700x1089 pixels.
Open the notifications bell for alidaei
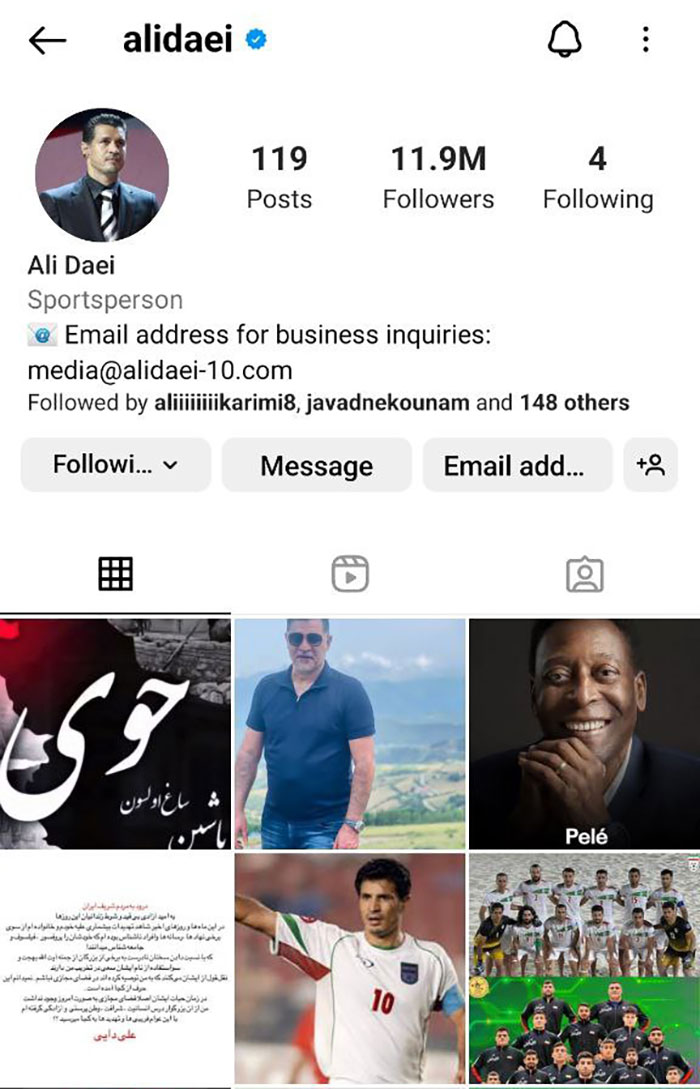pyautogui.click(x=564, y=40)
